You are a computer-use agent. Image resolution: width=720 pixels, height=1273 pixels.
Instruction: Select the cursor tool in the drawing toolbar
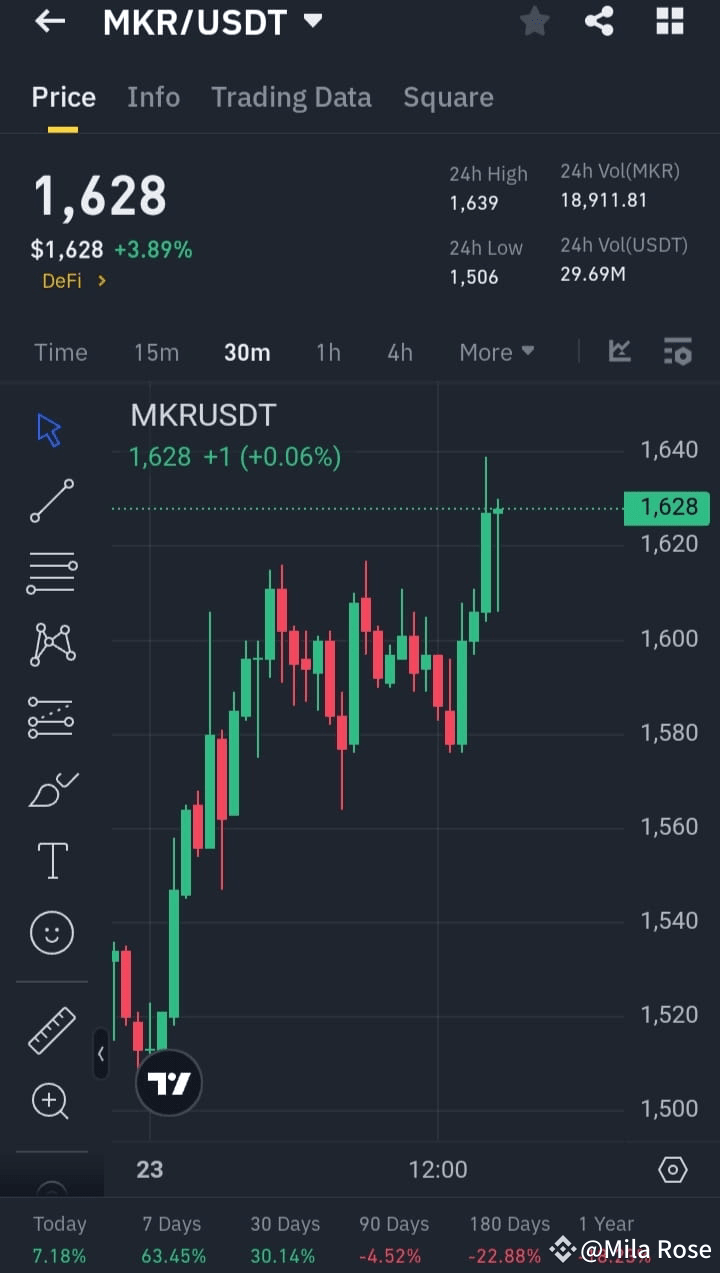(50, 428)
